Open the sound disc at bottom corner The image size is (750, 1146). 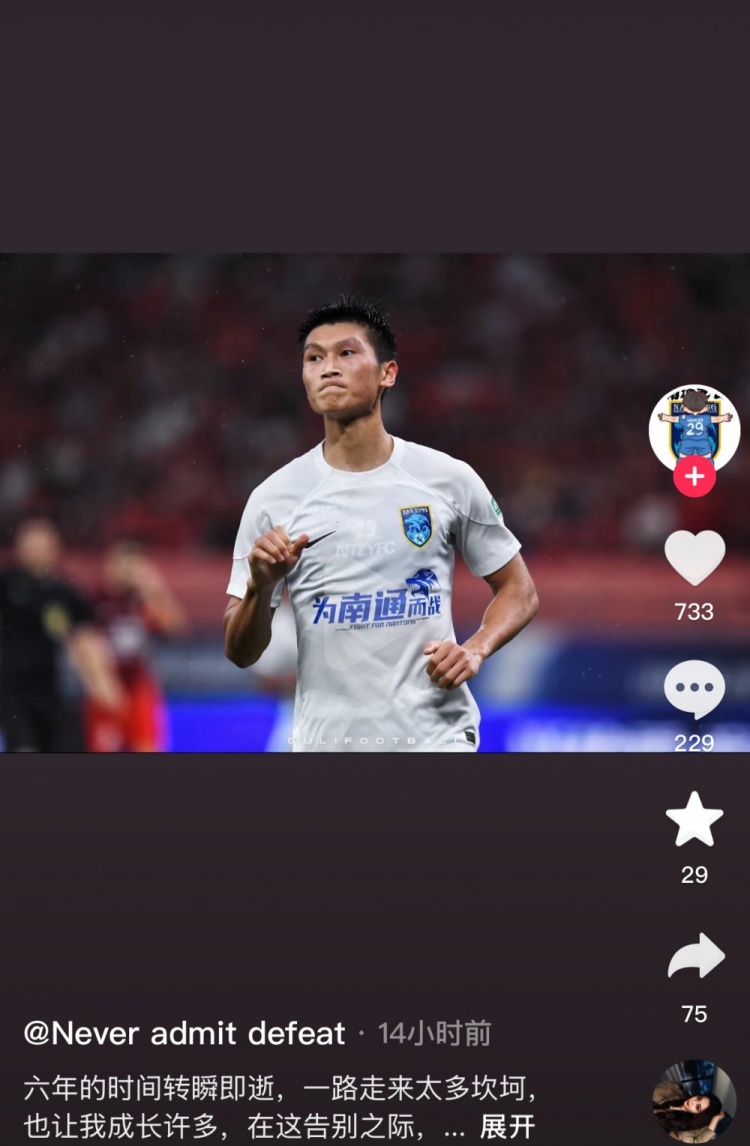pyautogui.click(x=694, y=1101)
